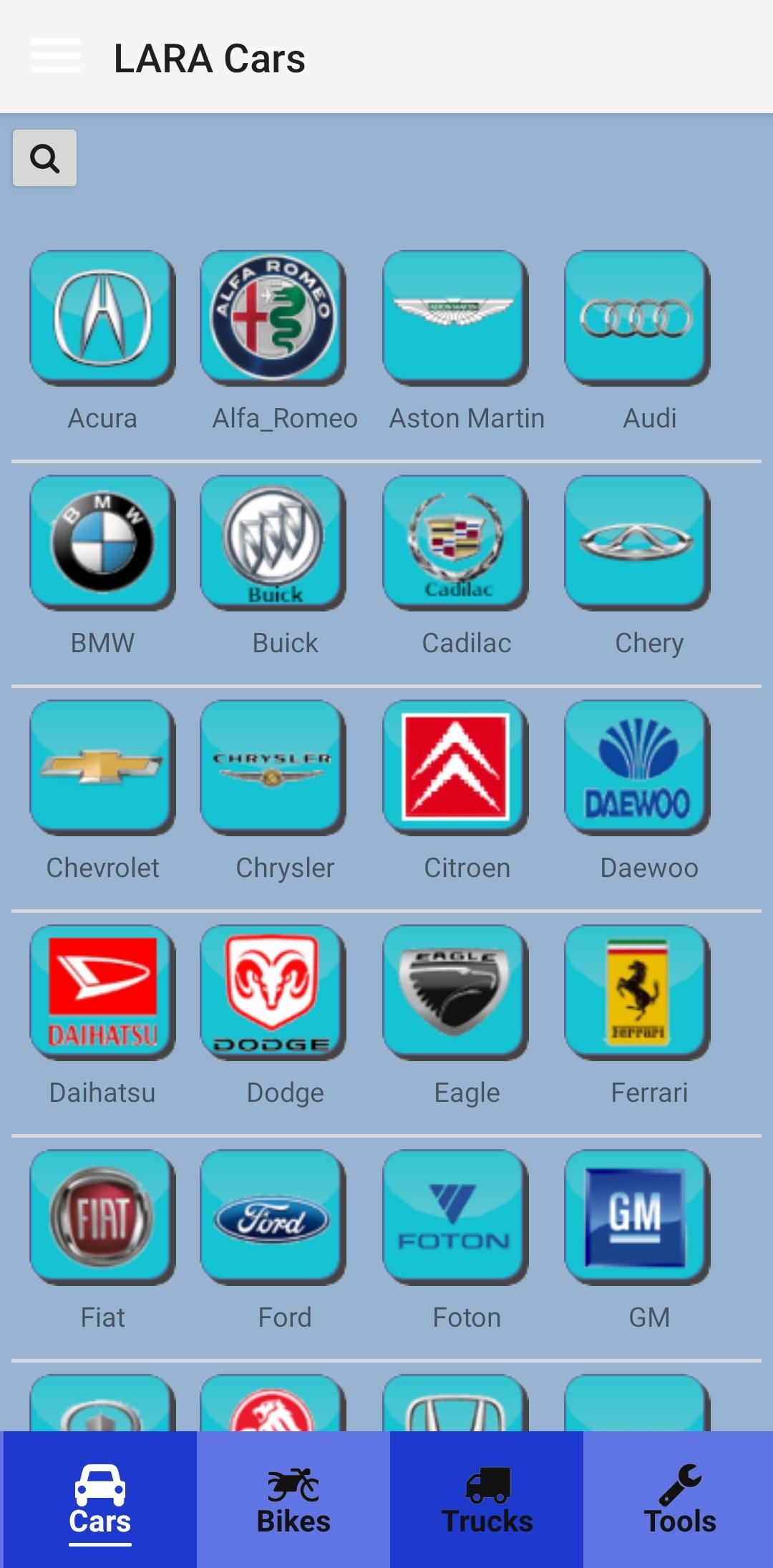The height and width of the screenshot is (1568, 773).
Task: Open the Acura brand tile
Action: point(102,317)
